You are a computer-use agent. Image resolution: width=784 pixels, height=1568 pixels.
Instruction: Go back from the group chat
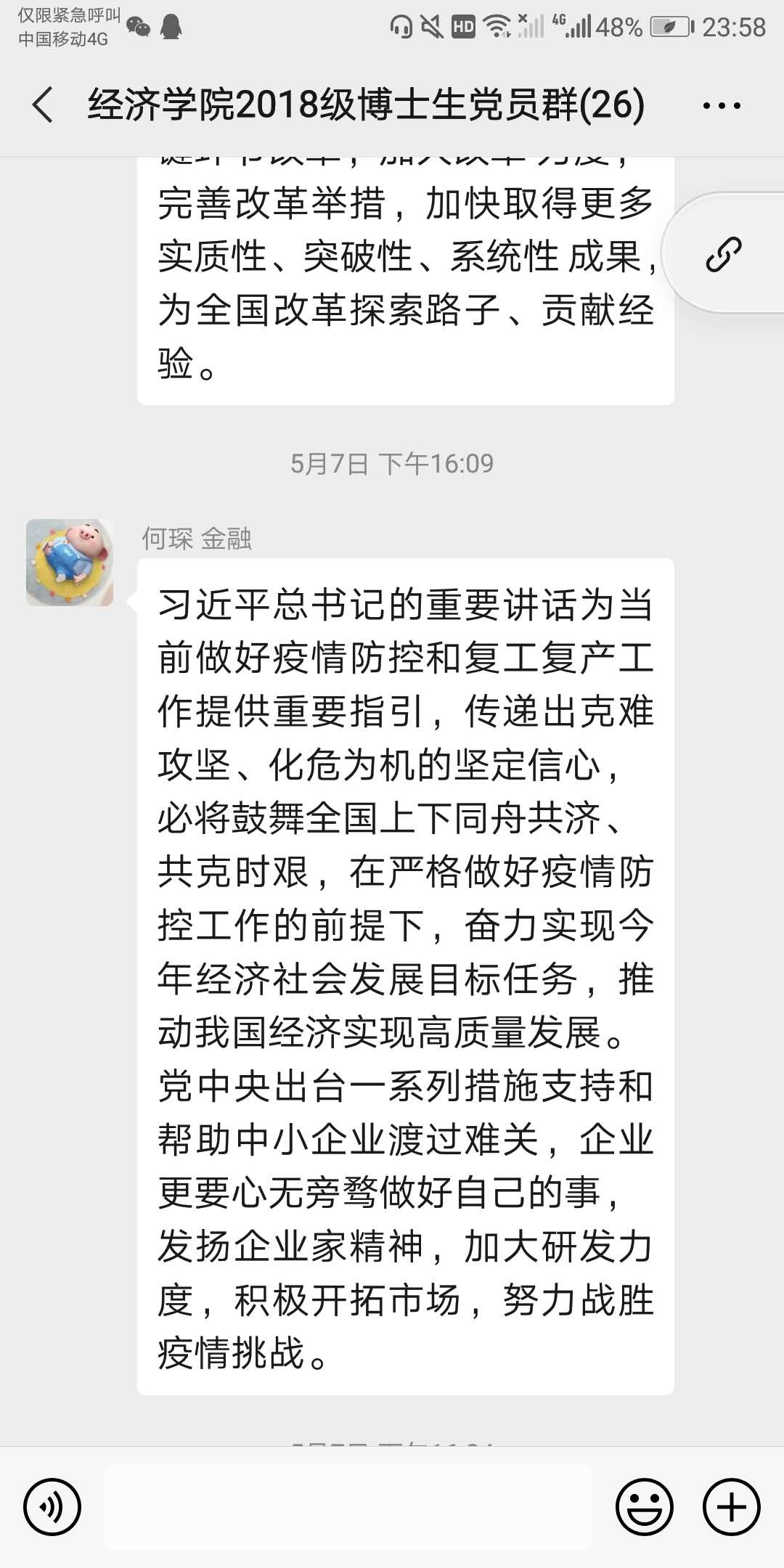click(x=44, y=105)
